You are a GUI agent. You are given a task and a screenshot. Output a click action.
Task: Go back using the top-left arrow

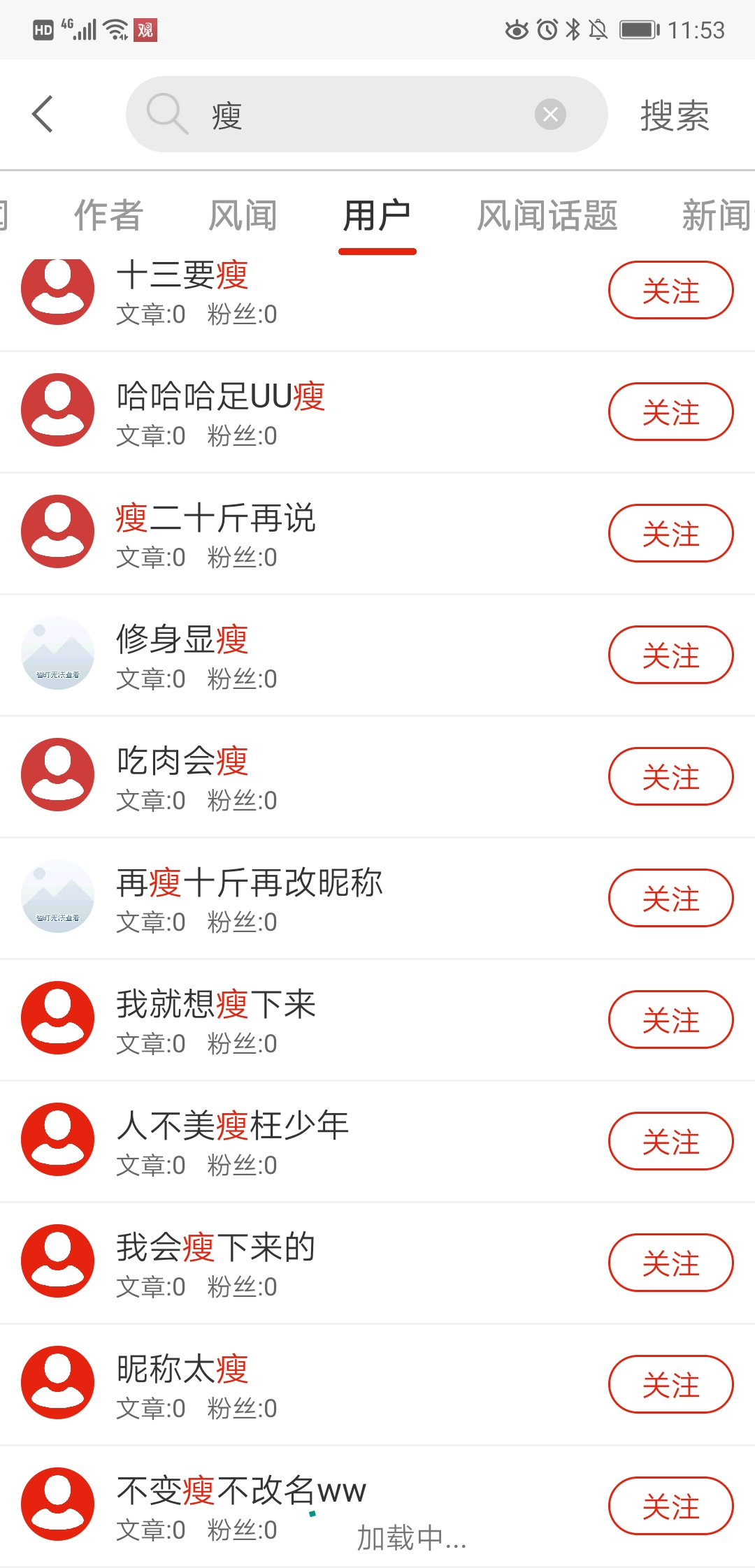coord(43,114)
